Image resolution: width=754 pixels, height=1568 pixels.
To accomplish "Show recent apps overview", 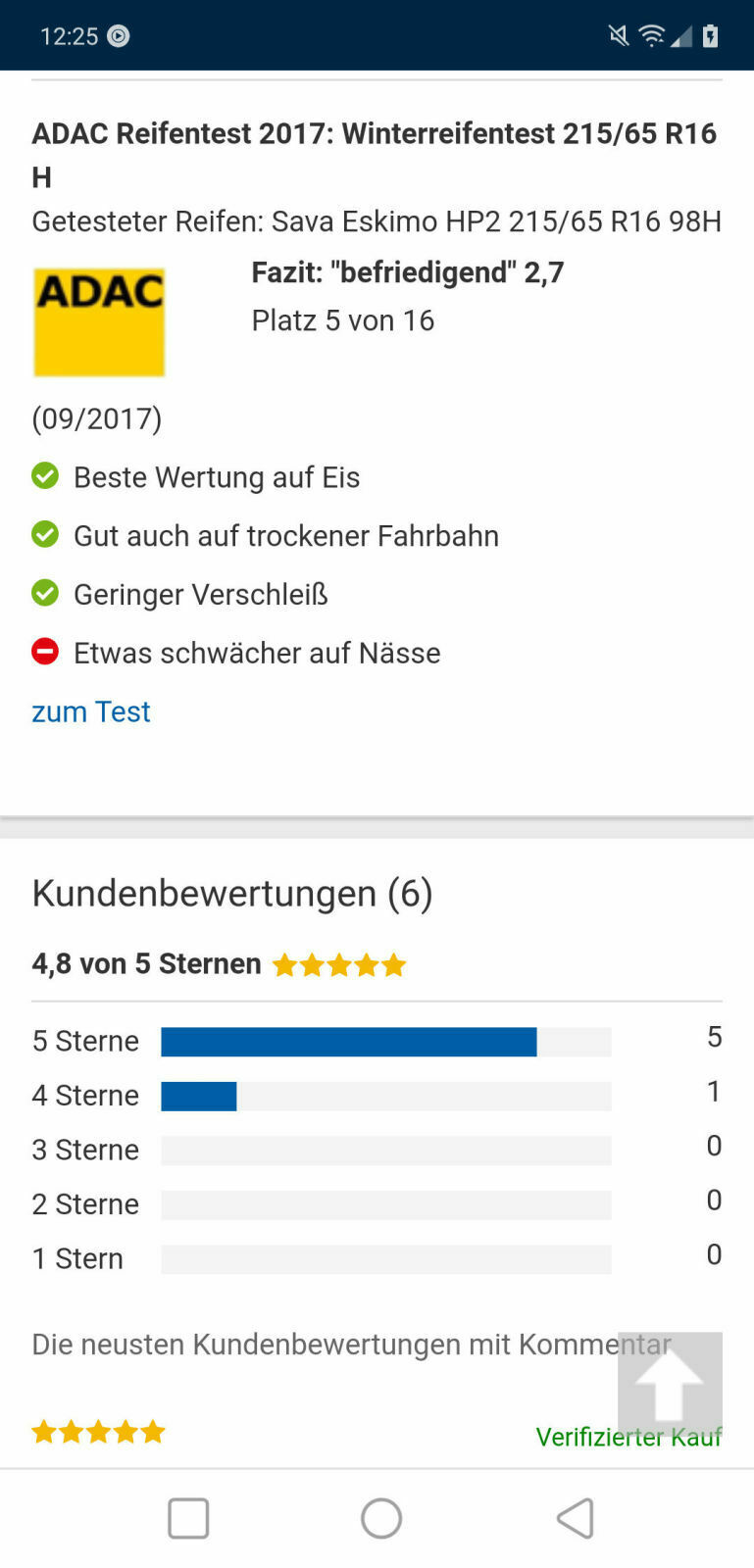I will coord(188,1518).
